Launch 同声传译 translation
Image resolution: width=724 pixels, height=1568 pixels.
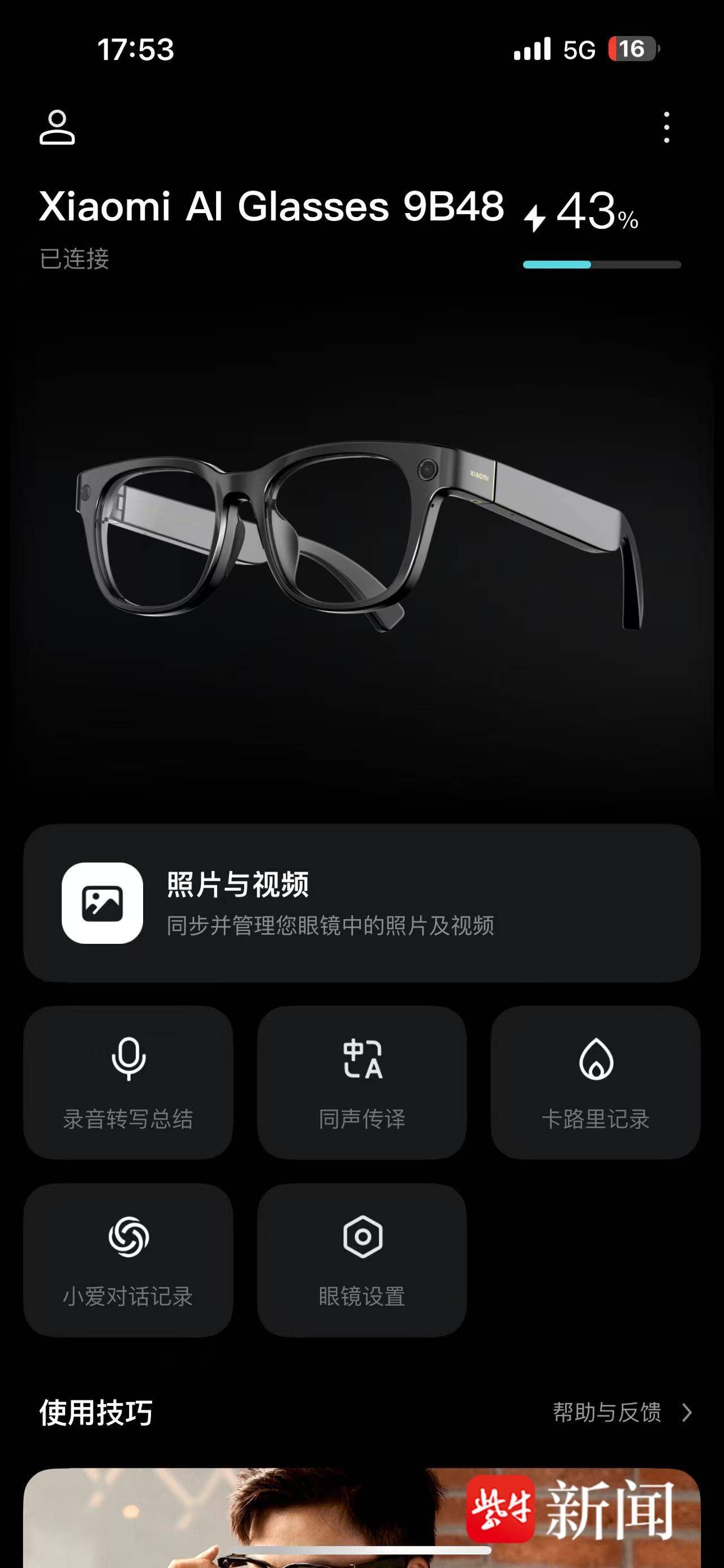click(x=361, y=1082)
